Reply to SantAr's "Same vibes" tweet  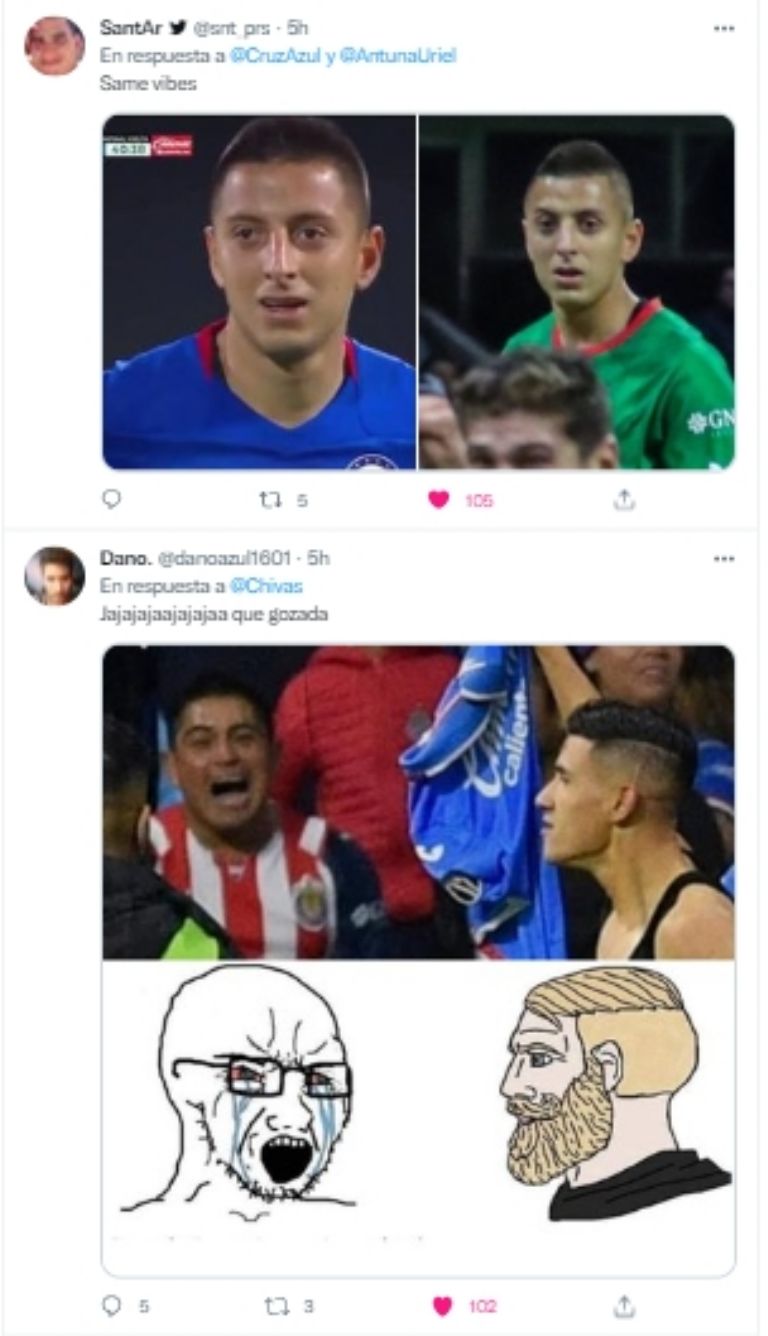point(112,499)
